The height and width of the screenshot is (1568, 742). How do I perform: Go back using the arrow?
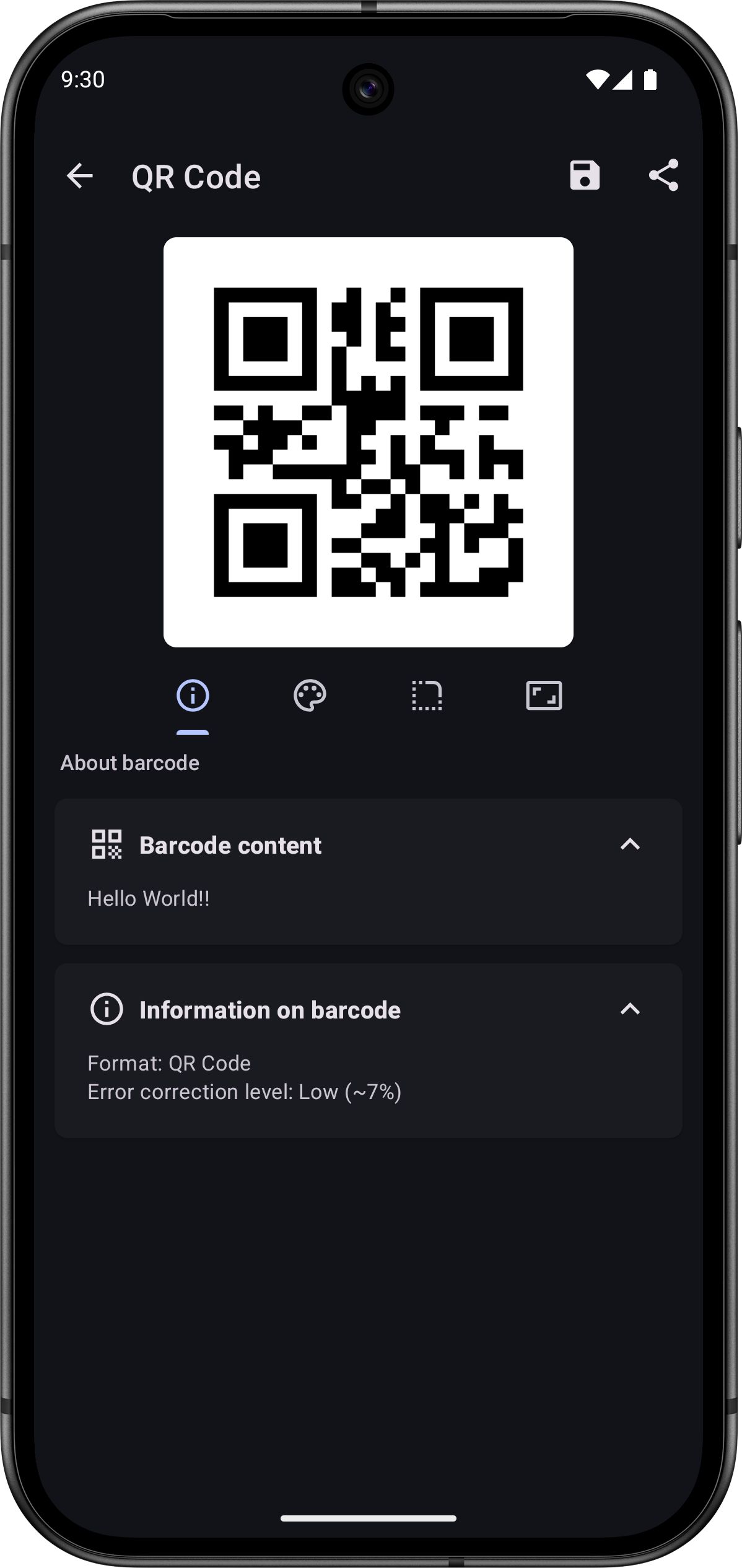tap(80, 176)
